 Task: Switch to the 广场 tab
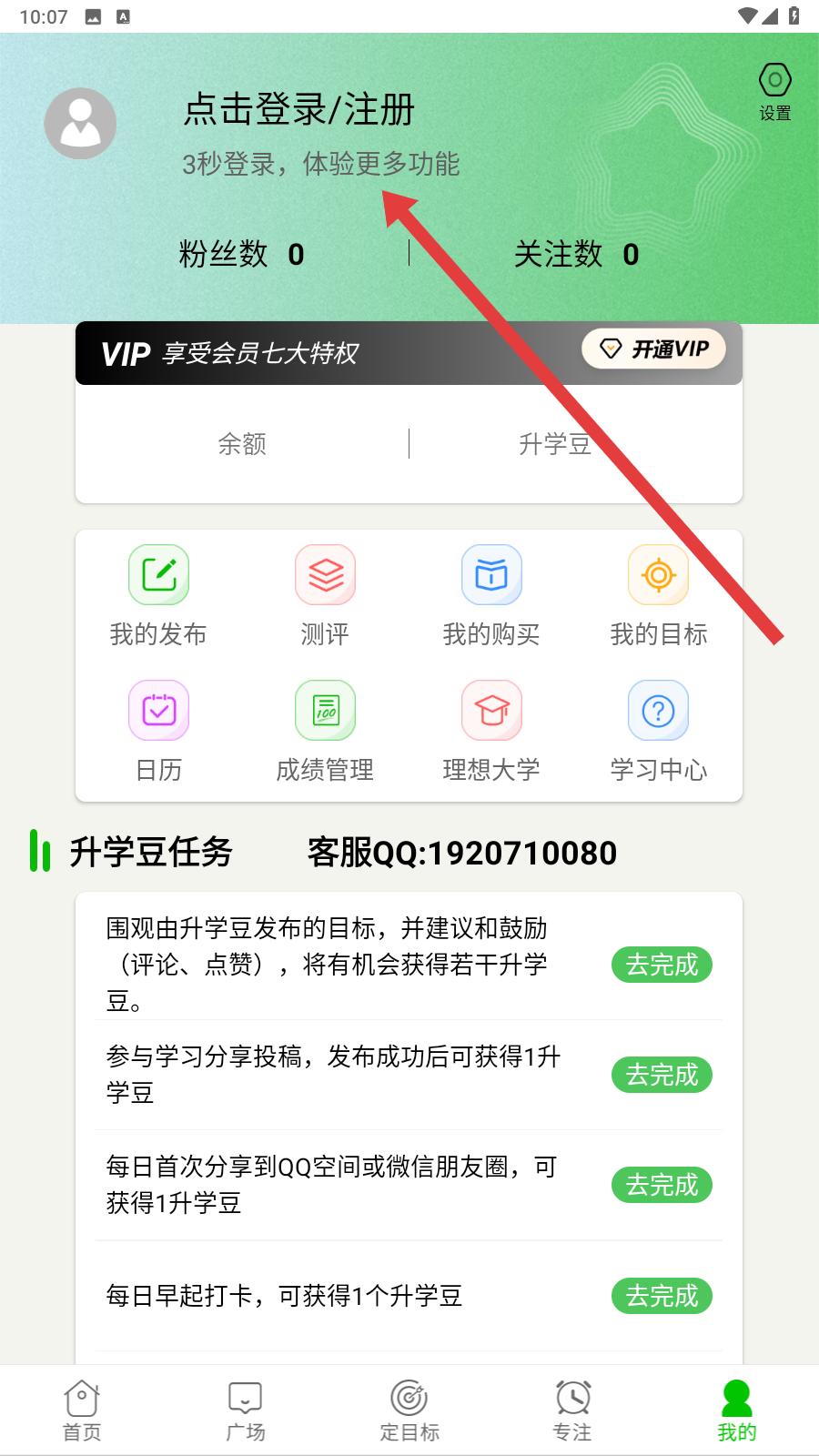coord(246,1410)
